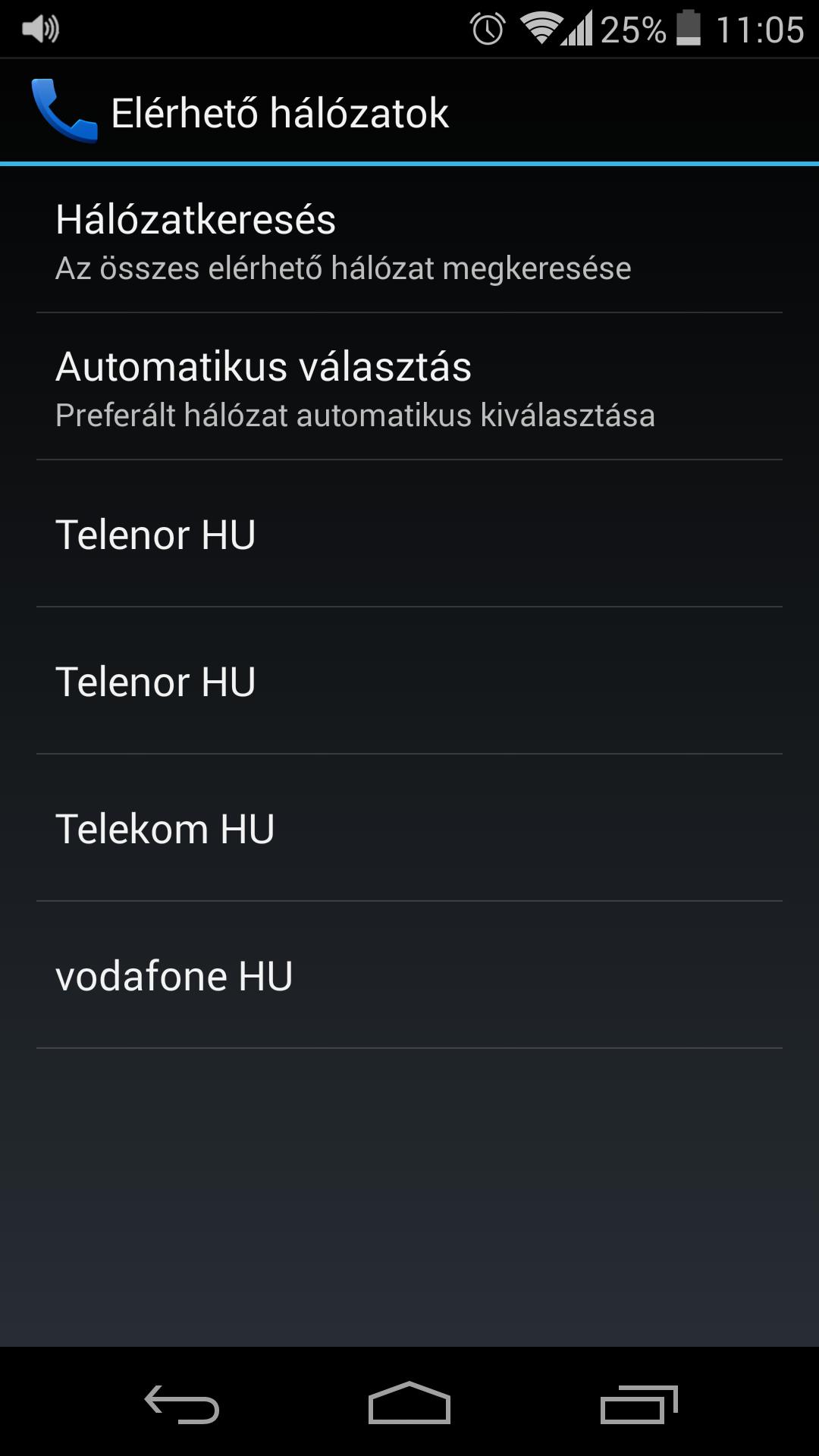Select the vodafone HU network

tap(409, 975)
